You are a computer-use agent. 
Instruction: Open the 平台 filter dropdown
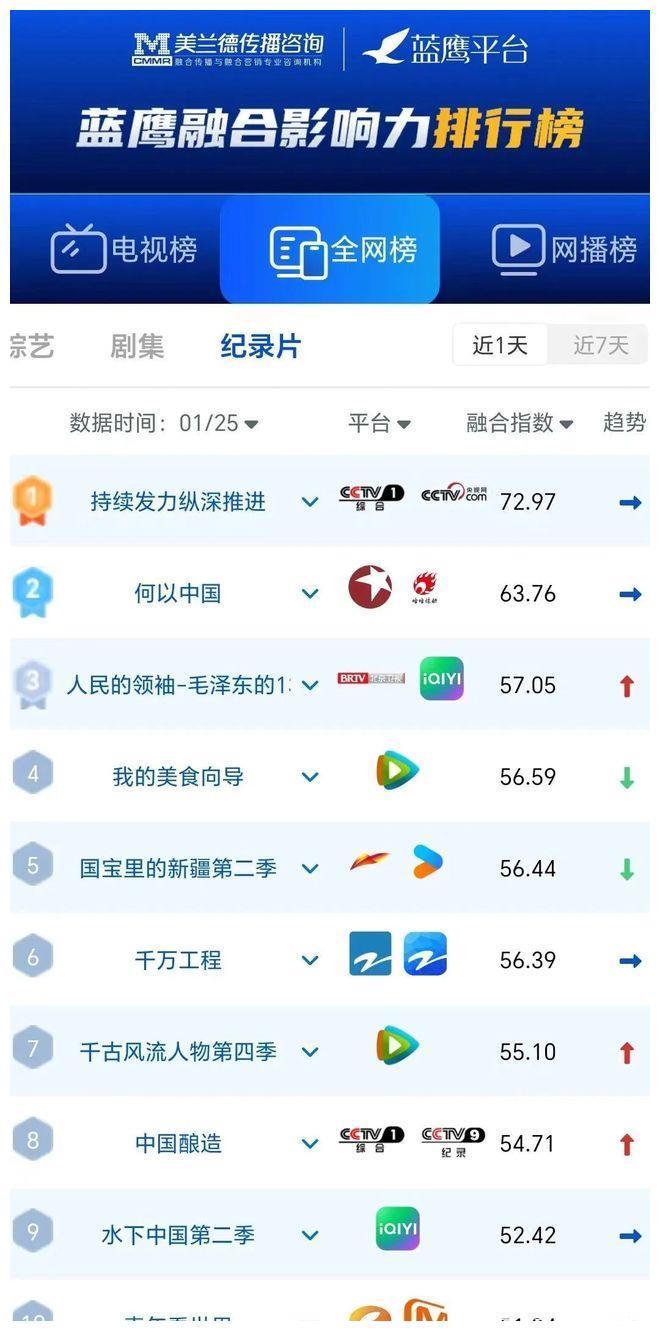(x=379, y=423)
